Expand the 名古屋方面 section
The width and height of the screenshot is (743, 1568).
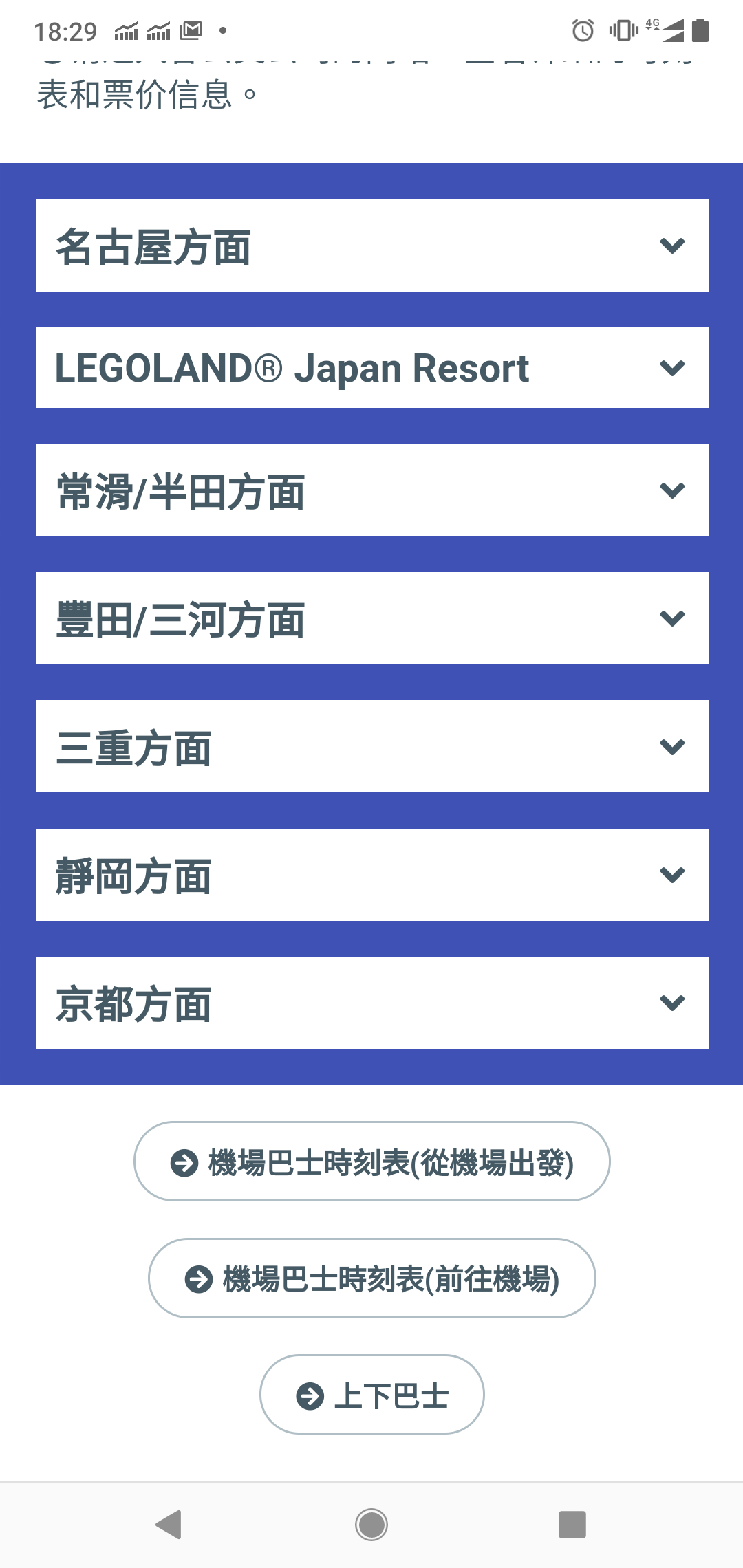pyautogui.click(x=371, y=246)
